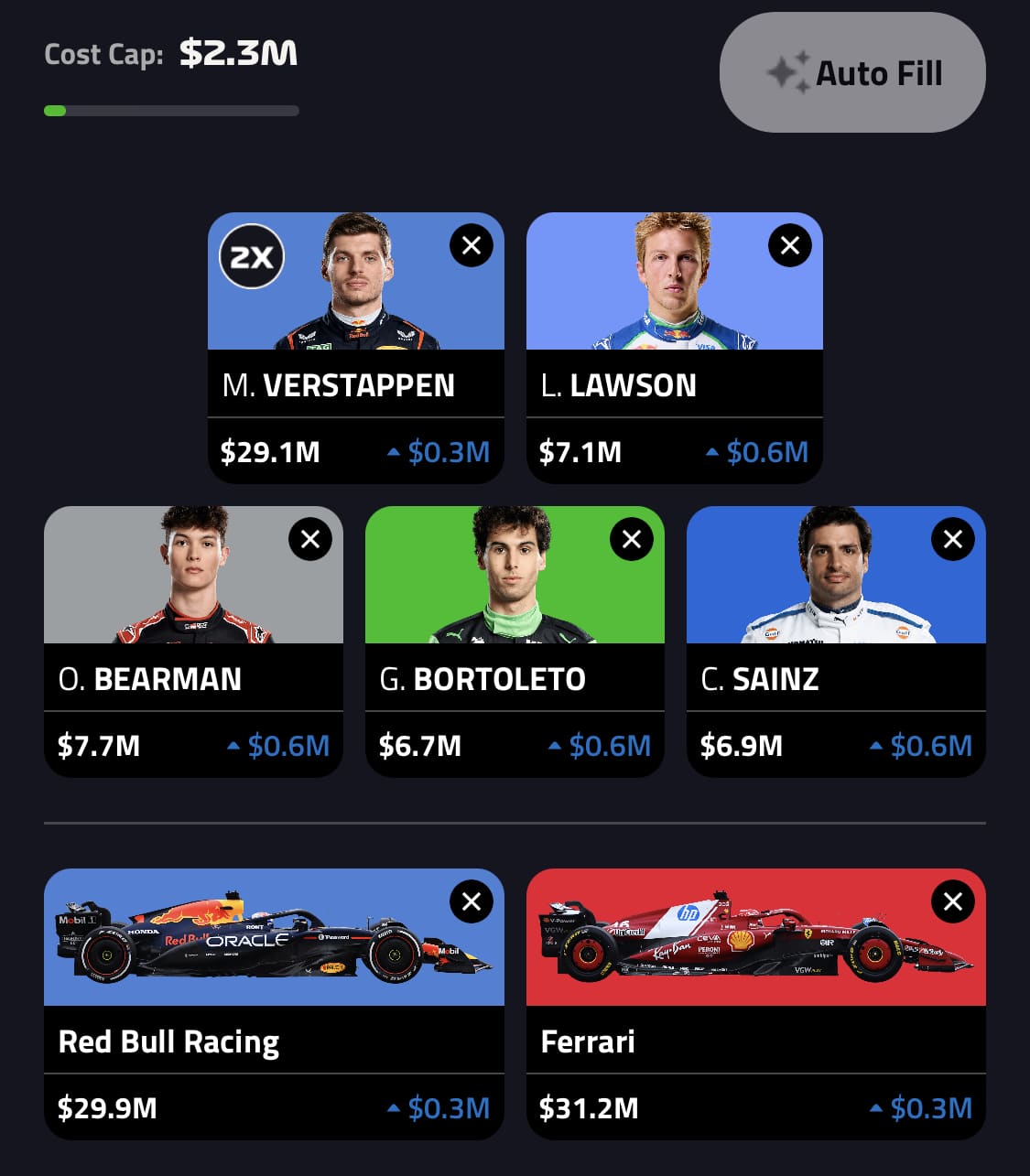Open L. Lawson driver card
The height and width of the screenshot is (1176, 1030).
click(674, 384)
